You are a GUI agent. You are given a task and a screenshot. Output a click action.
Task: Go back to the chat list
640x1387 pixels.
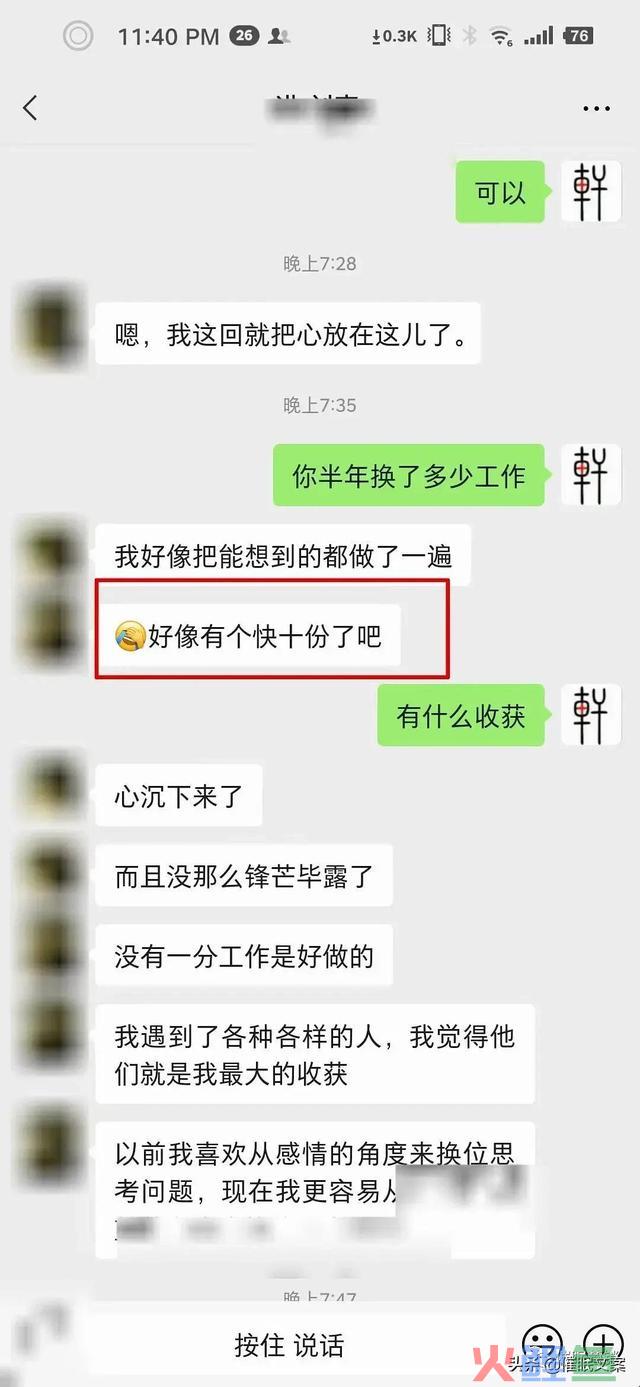tap(31, 108)
